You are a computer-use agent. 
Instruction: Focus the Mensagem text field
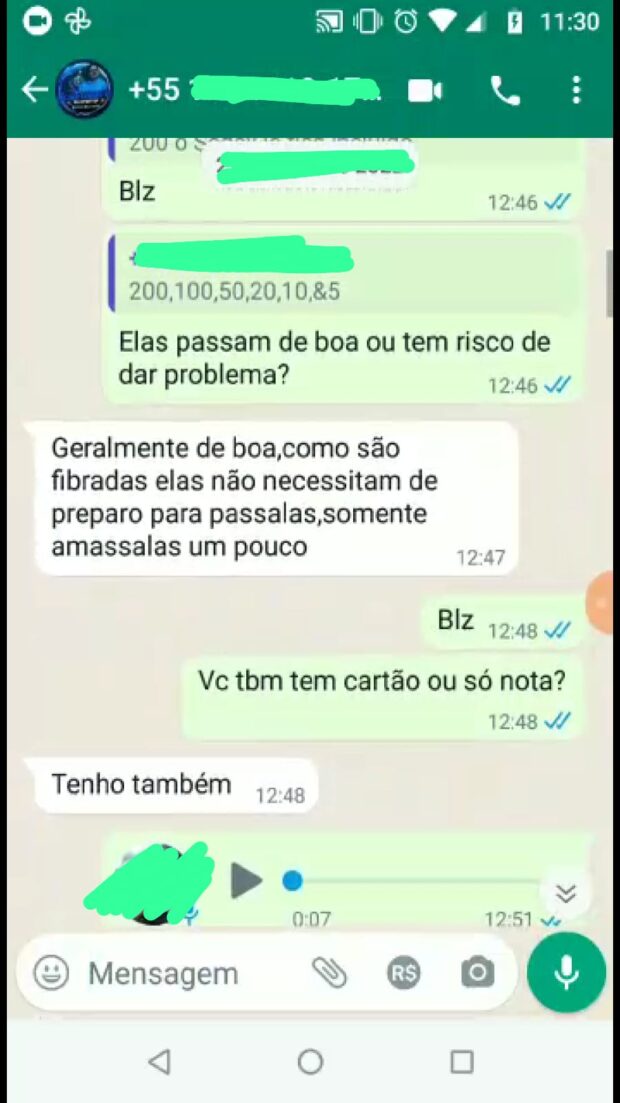(x=180, y=973)
